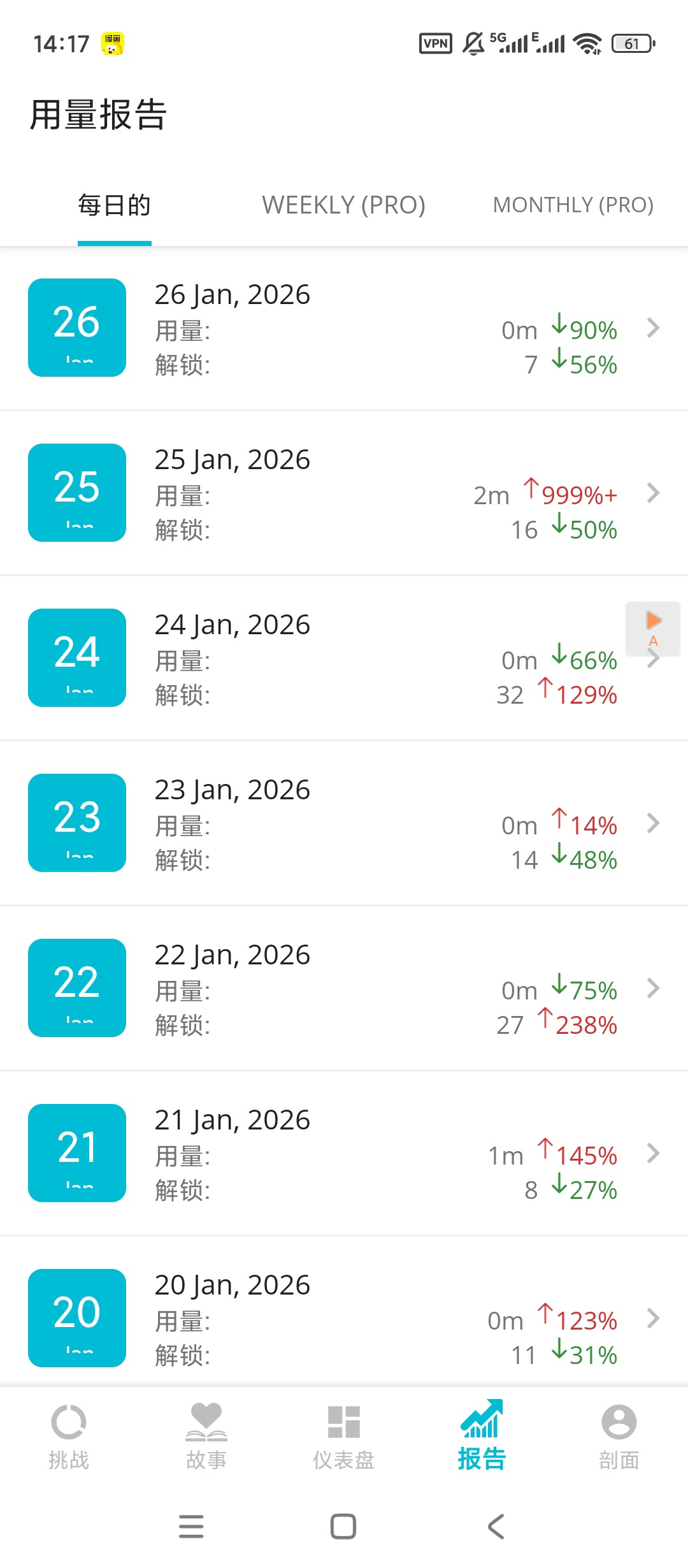Tap the VPN status bar indicator

[434, 42]
